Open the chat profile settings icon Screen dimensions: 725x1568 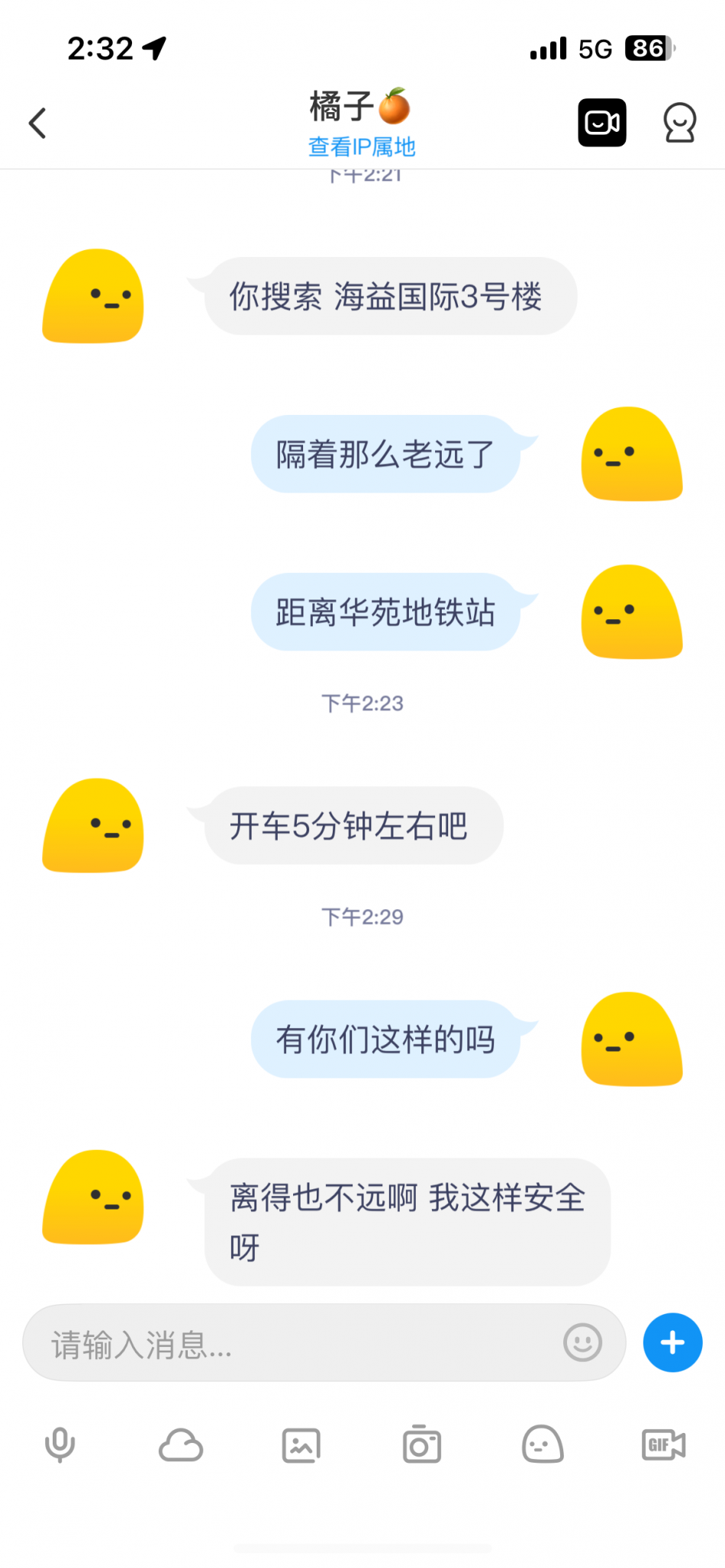point(678,122)
